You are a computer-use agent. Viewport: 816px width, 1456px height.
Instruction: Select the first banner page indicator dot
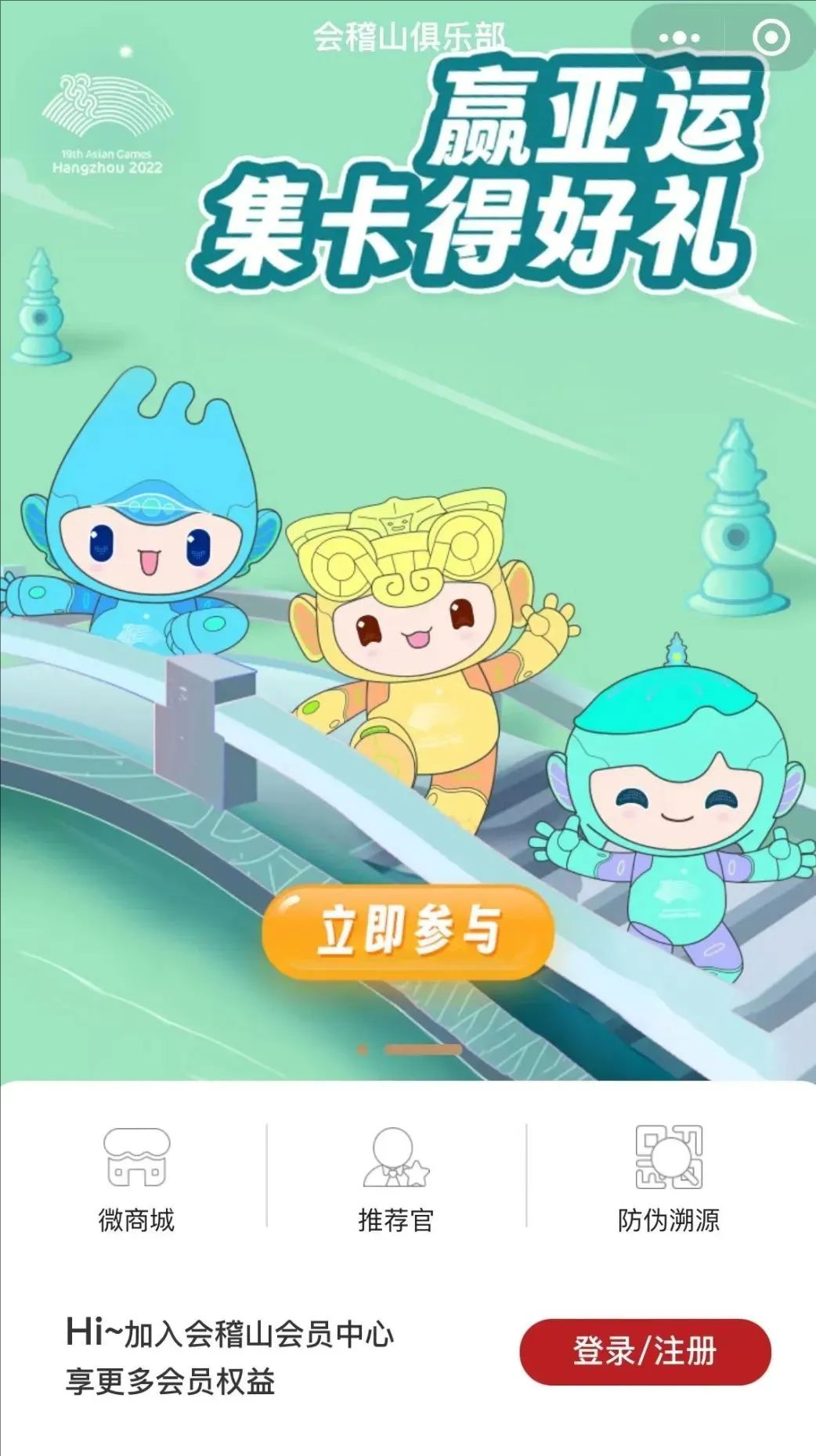tap(363, 1049)
